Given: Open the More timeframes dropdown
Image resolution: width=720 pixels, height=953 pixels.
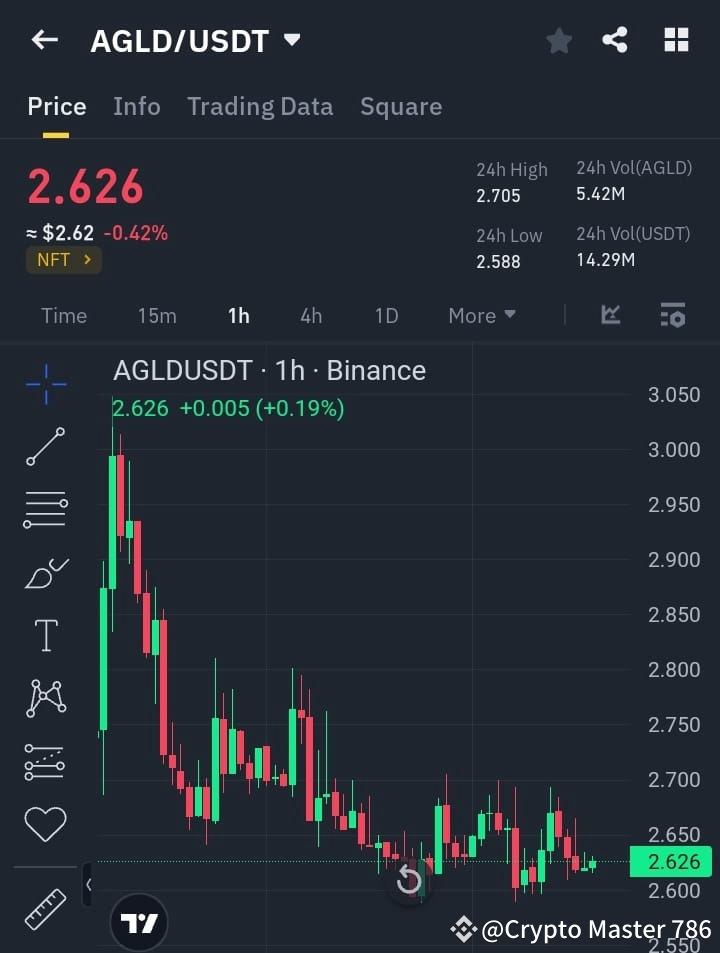Looking at the screenshot, I should (x=481, y=315).
